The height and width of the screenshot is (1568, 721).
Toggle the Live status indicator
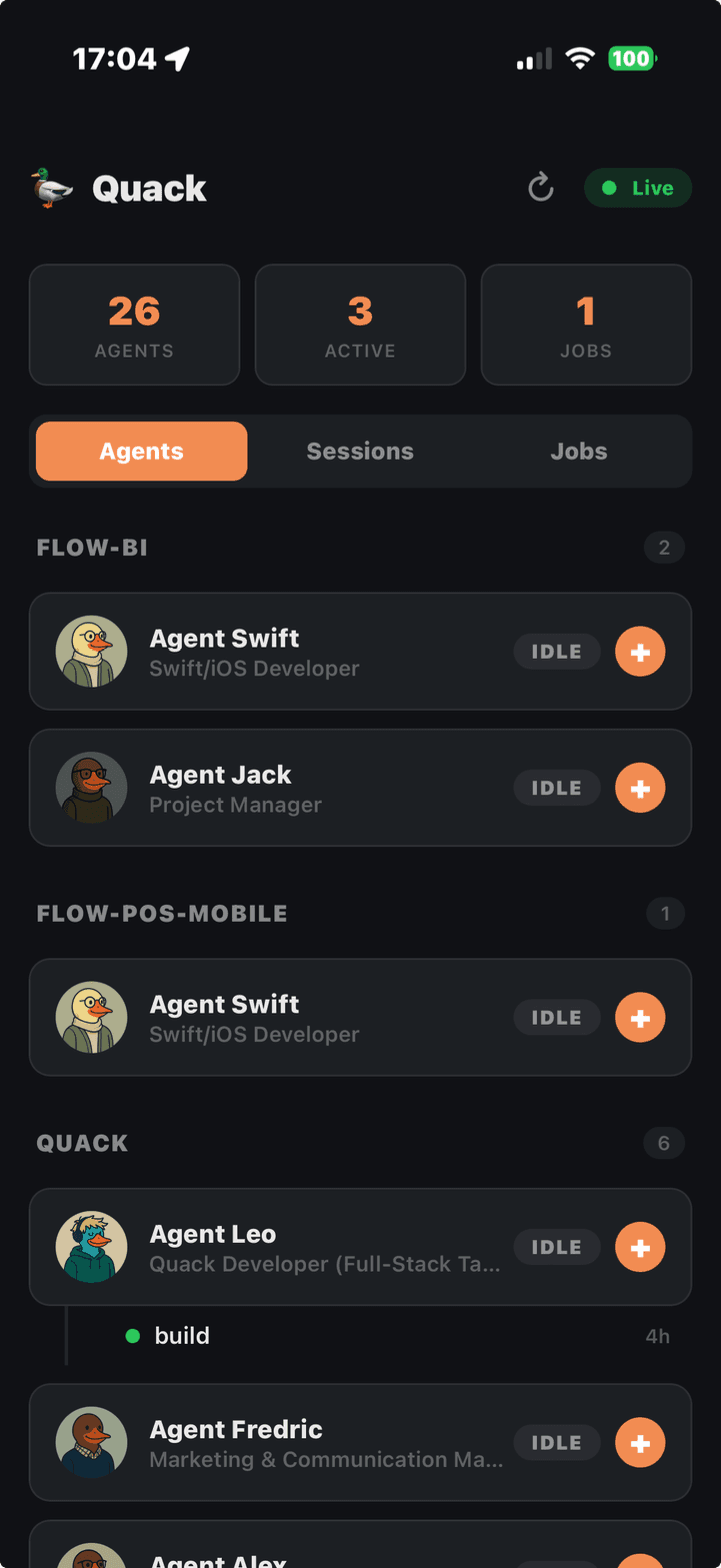[637, 187]
